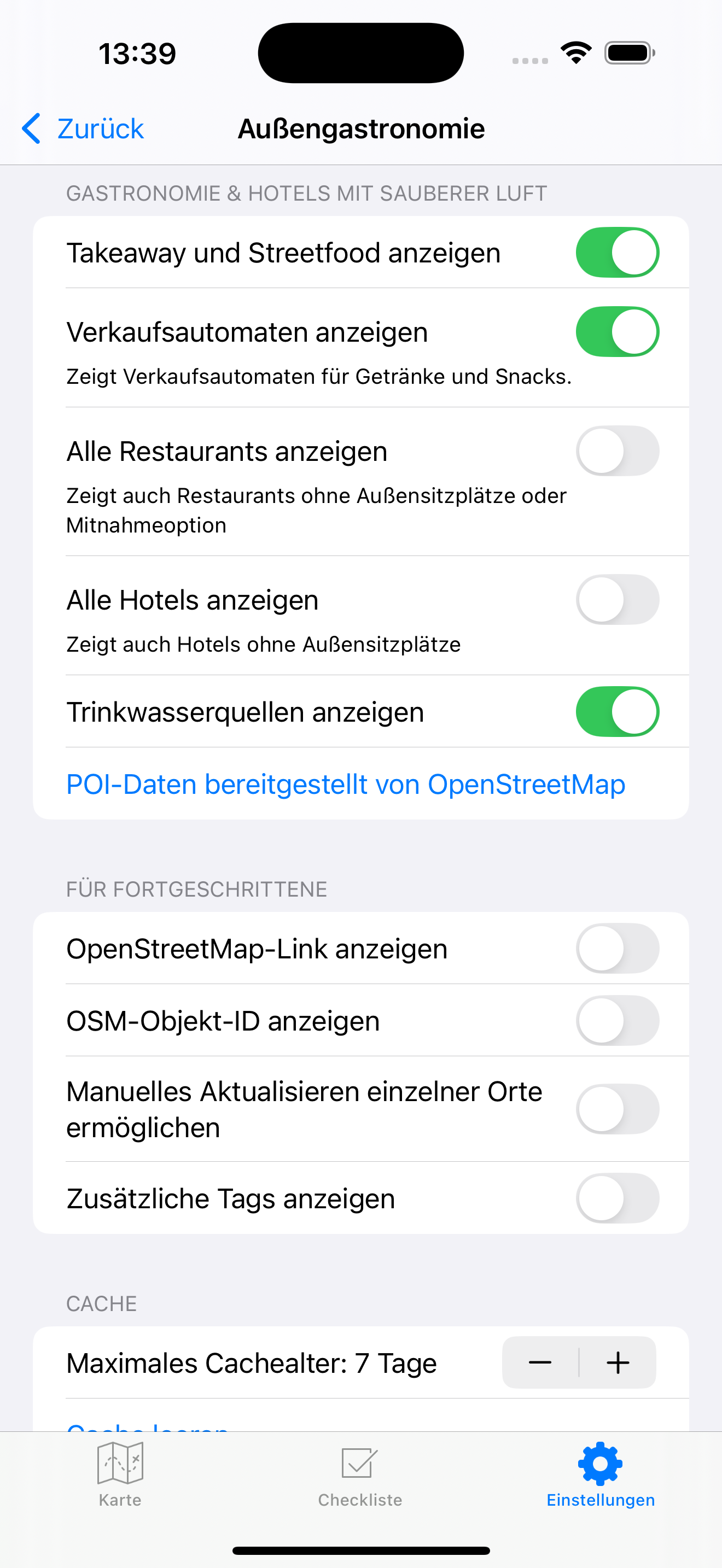Enable Alle Restaurants anzeigen
The width and height of the screenshot is (722, 1568).
pyautogui.click(x=616, y=451)
